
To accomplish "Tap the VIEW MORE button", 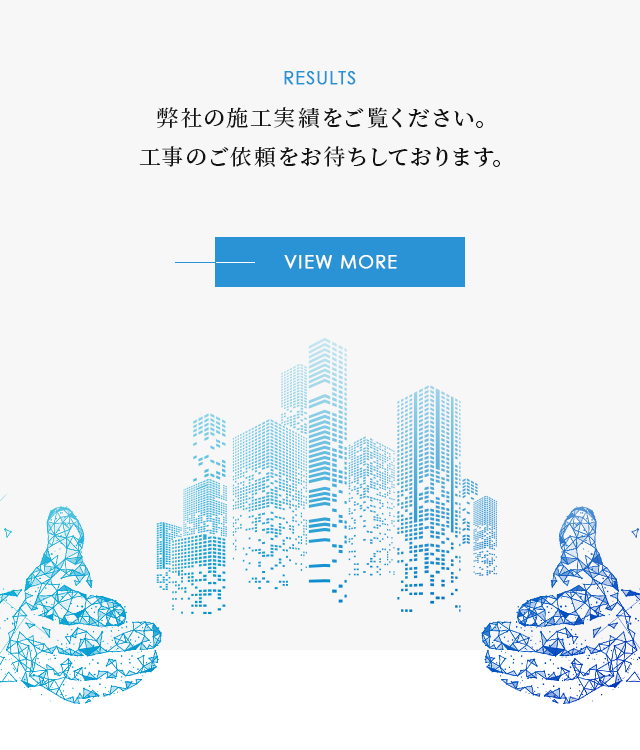I will [x=340, y=262].
